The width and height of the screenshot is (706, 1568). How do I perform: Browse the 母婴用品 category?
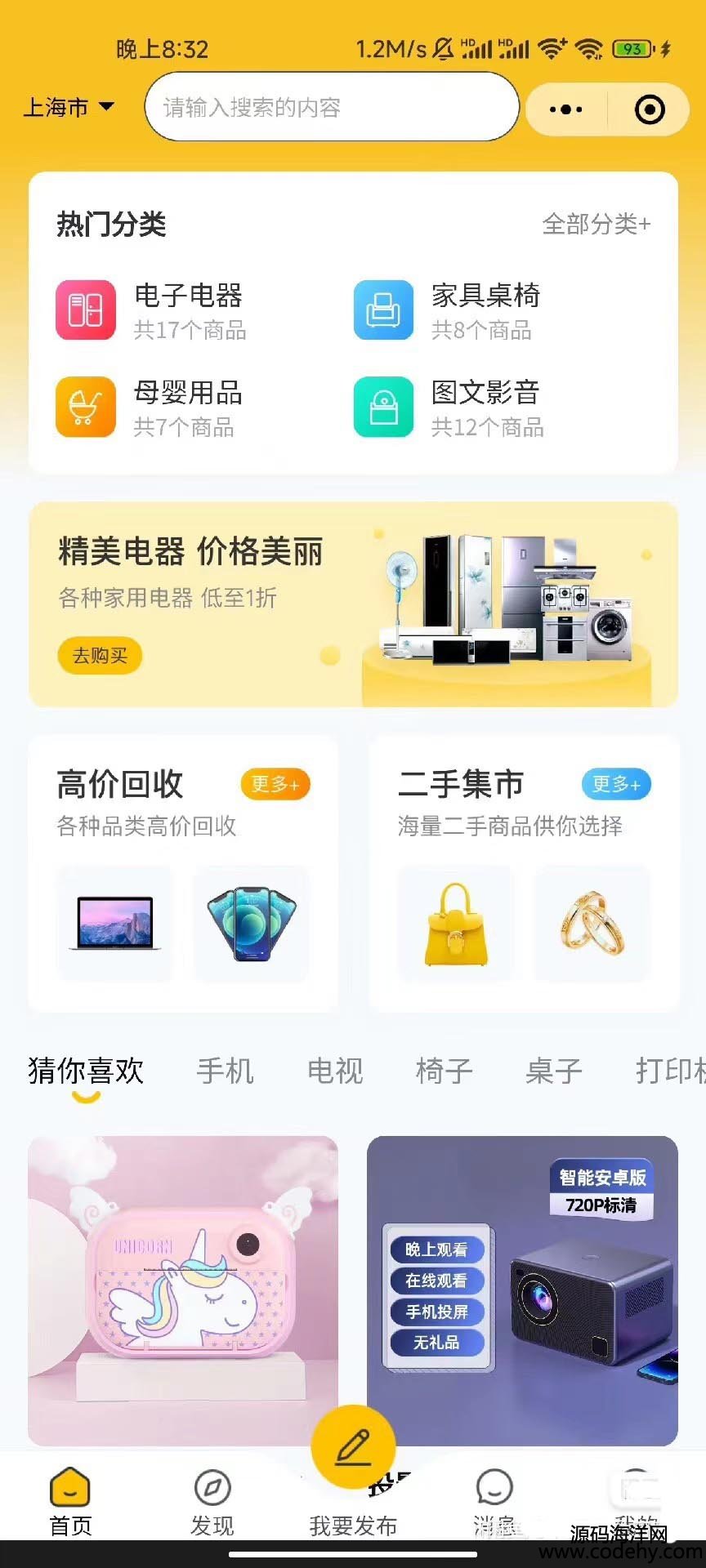coord(188,408)
